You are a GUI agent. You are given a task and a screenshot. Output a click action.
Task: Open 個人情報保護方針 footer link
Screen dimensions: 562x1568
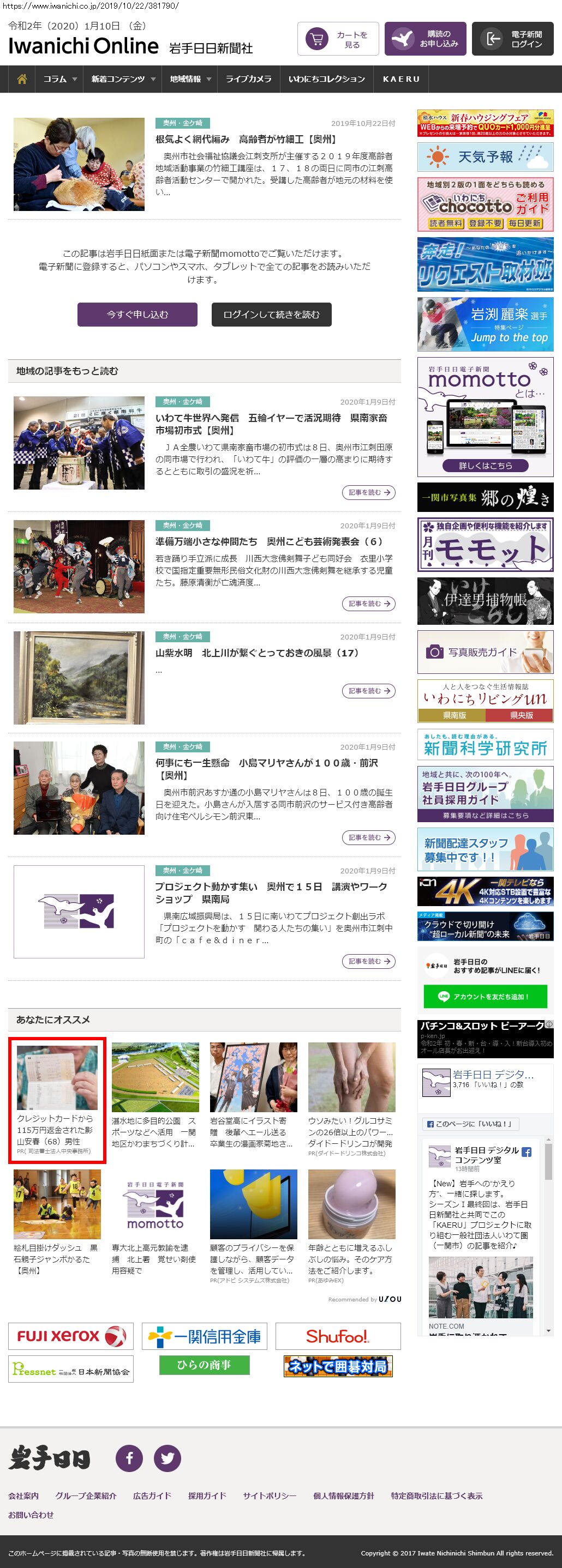tap(343, 1495)
